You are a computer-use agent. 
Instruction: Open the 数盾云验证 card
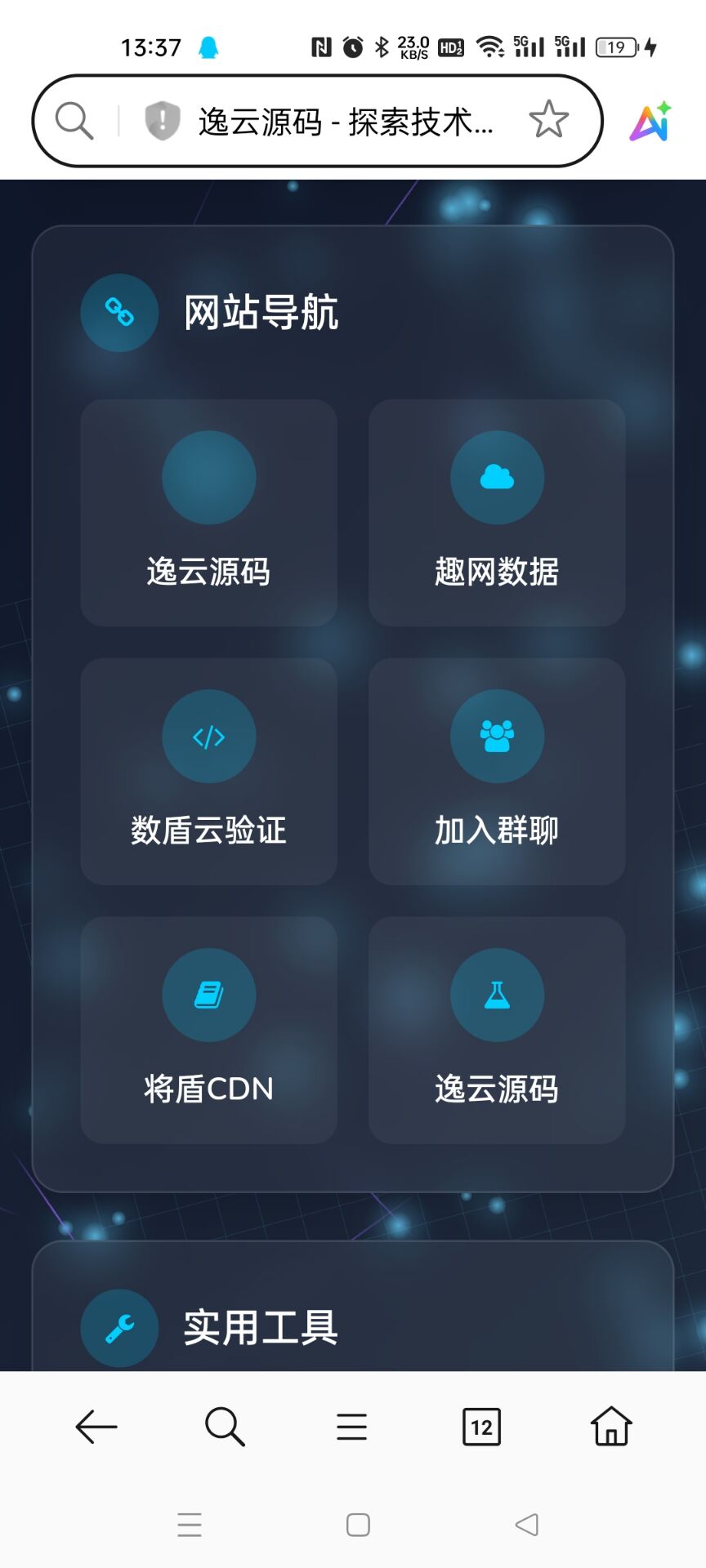click(209, 772)
